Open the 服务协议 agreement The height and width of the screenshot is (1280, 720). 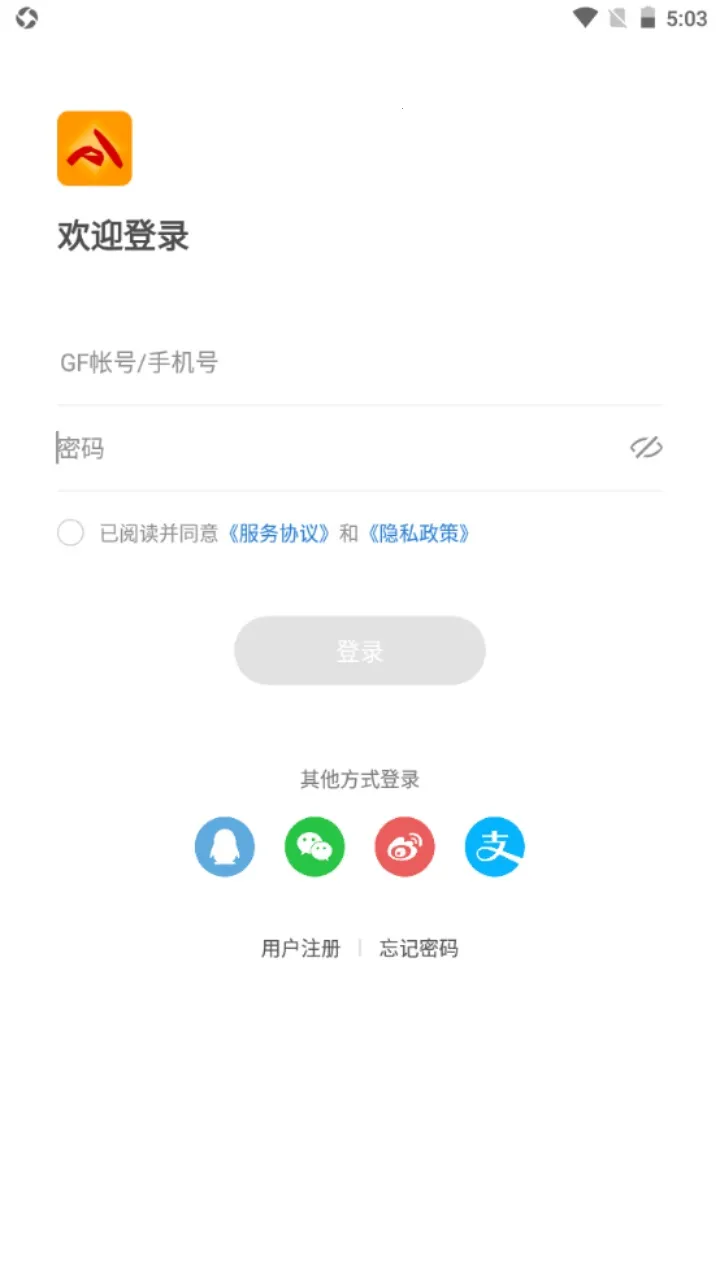280,533
